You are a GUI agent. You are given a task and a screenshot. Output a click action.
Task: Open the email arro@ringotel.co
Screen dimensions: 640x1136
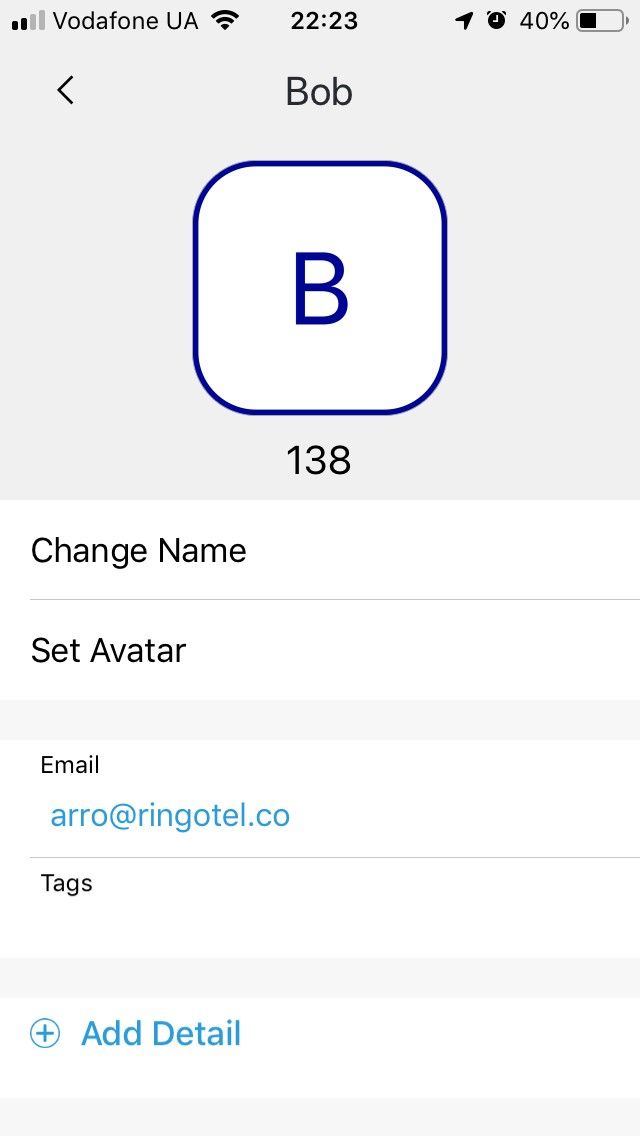pos(170,816)
